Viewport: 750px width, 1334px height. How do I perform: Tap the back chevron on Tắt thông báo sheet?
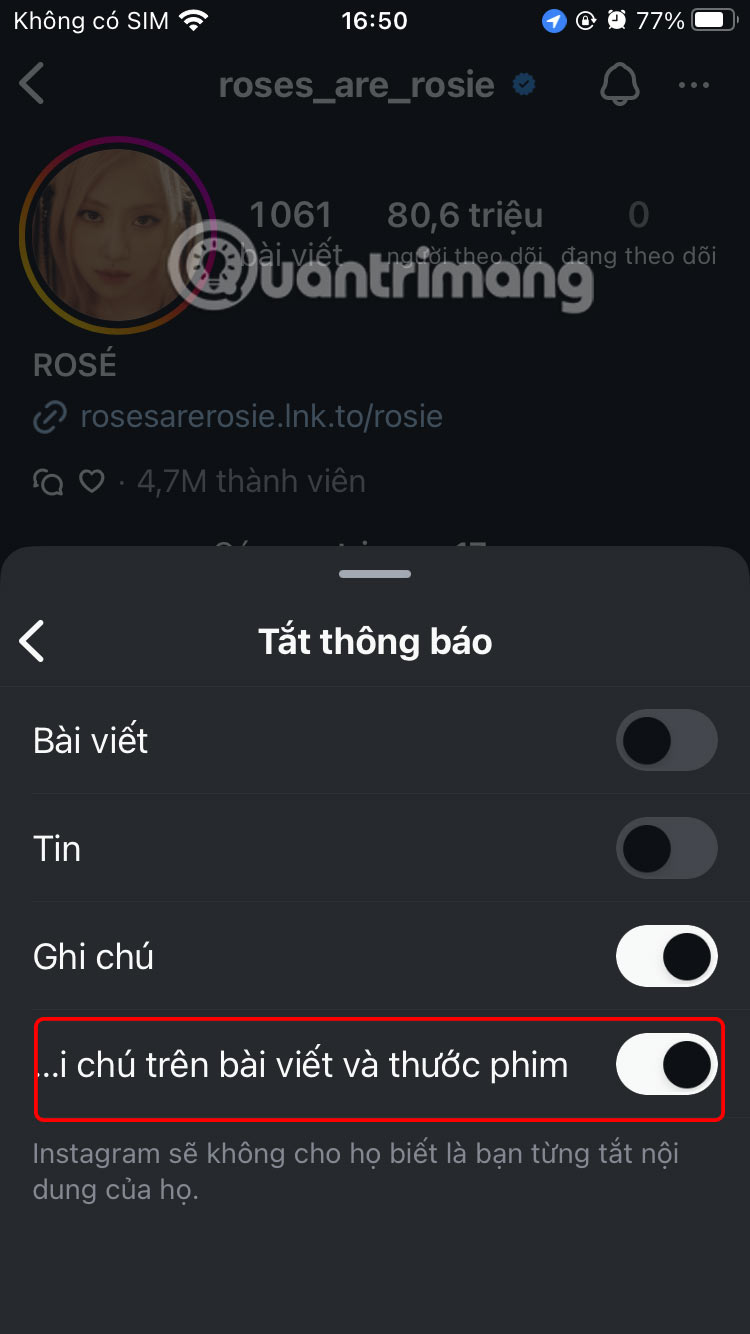point(31,641)
